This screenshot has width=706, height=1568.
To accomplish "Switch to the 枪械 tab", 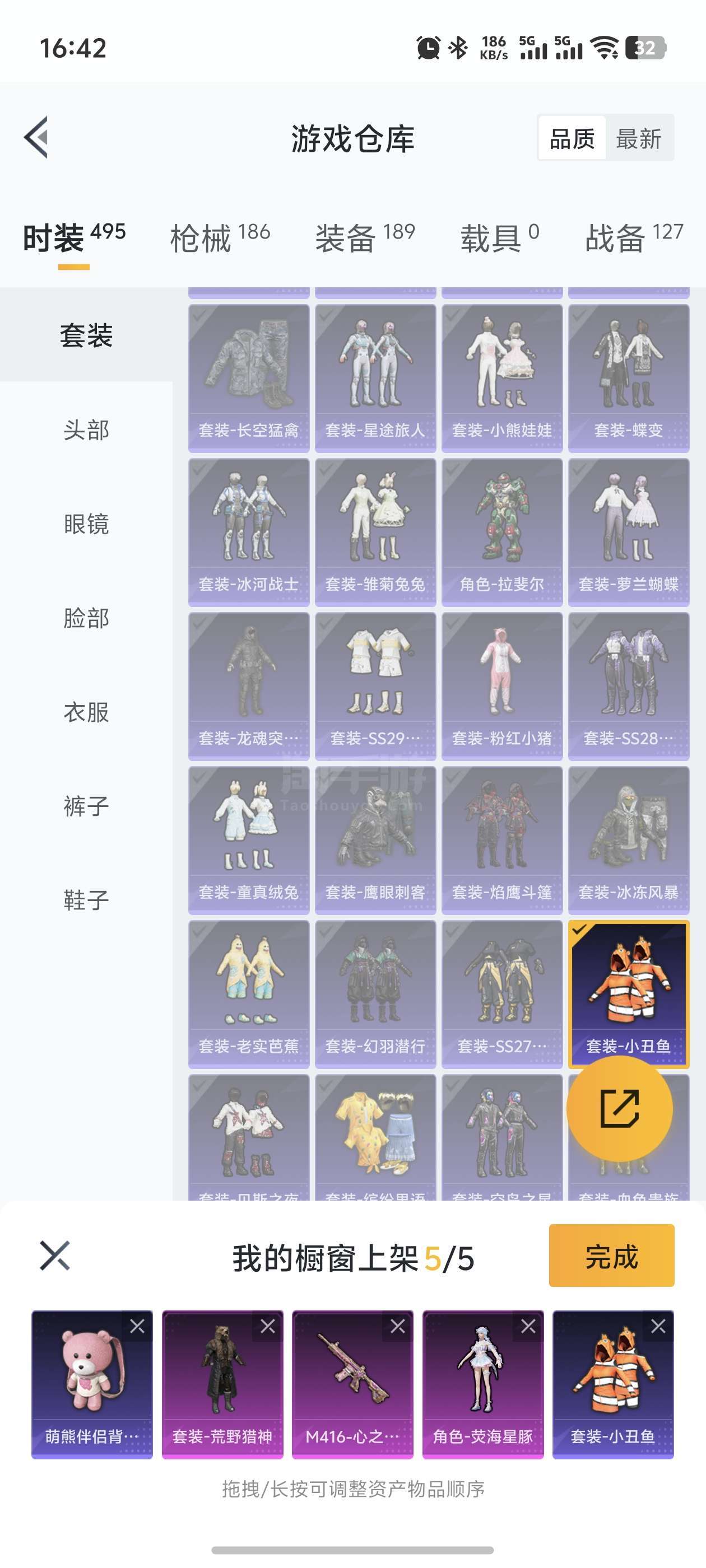I will [x=219, y=237].
